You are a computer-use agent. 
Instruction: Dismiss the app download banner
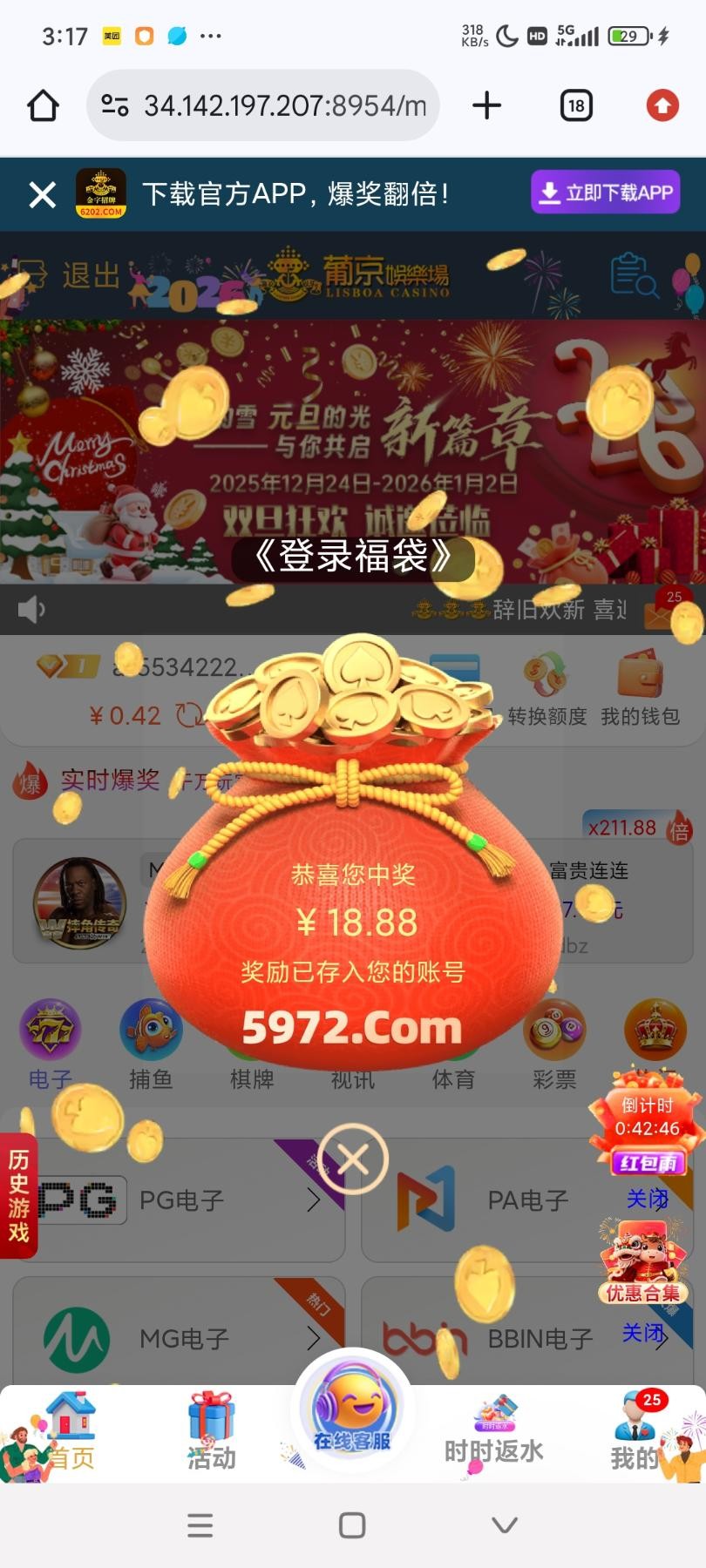42,194
